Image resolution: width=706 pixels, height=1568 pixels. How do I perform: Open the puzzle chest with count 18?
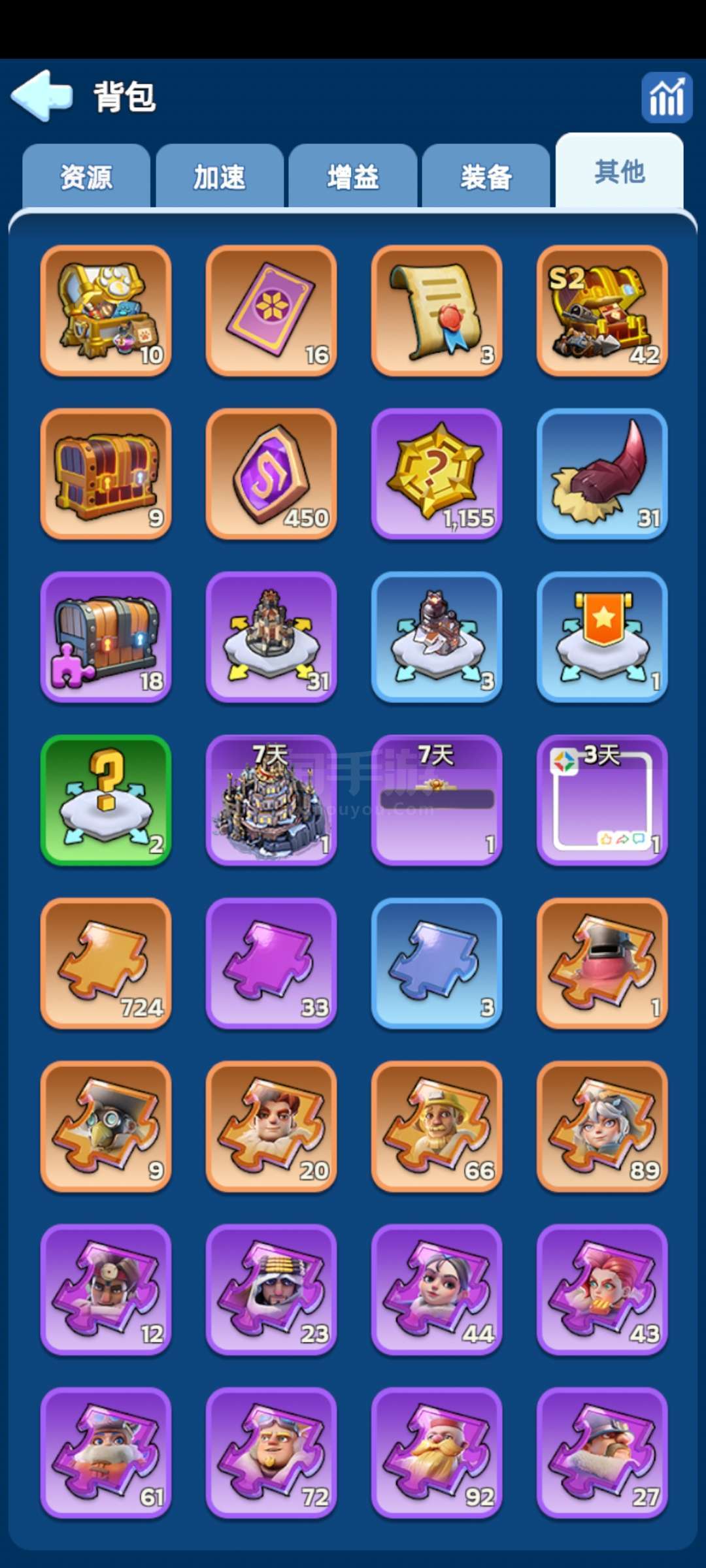click(x=106, y=638)
